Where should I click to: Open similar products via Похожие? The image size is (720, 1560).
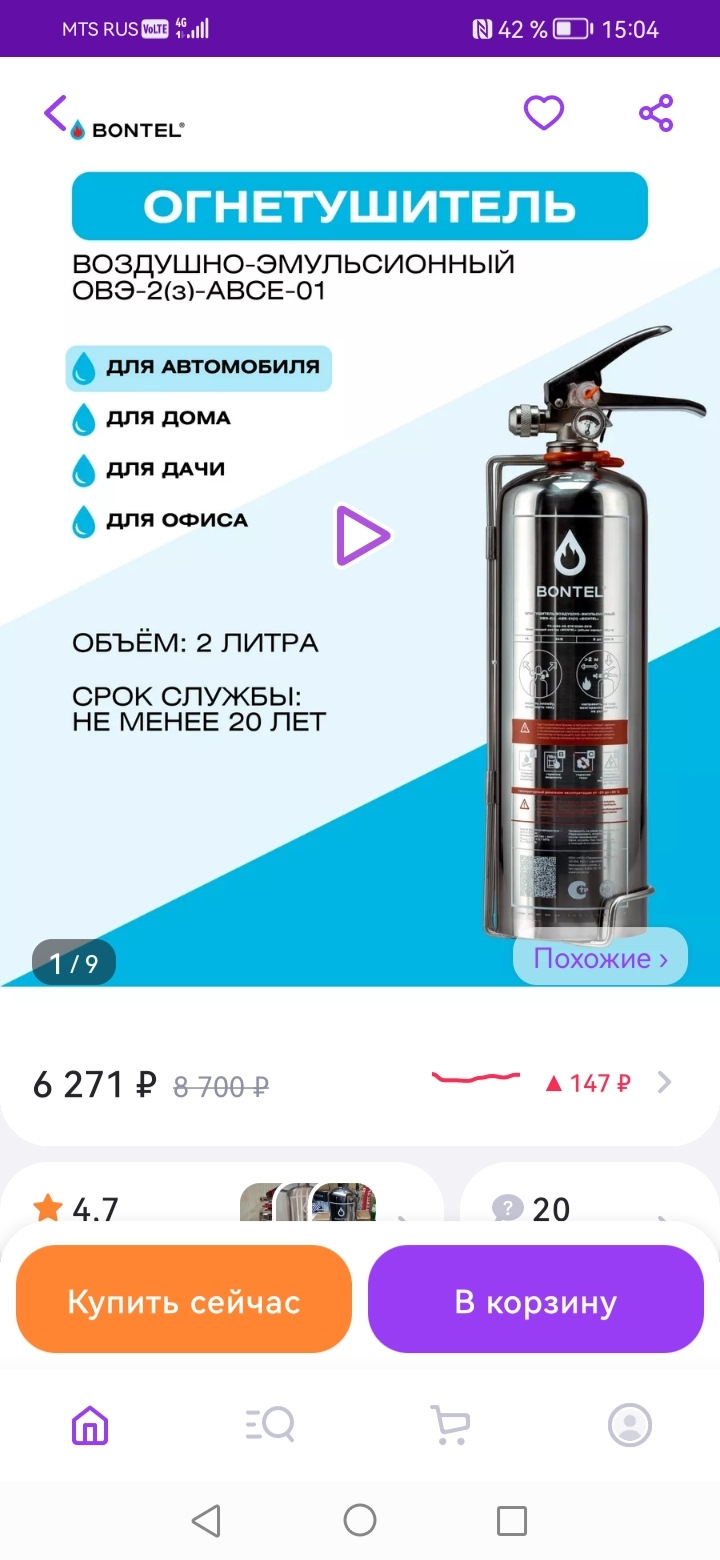tap(600, 959)
